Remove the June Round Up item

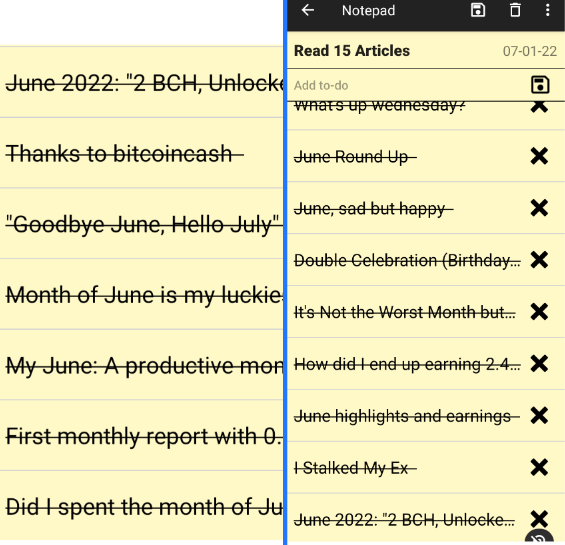tap(539, 156)
